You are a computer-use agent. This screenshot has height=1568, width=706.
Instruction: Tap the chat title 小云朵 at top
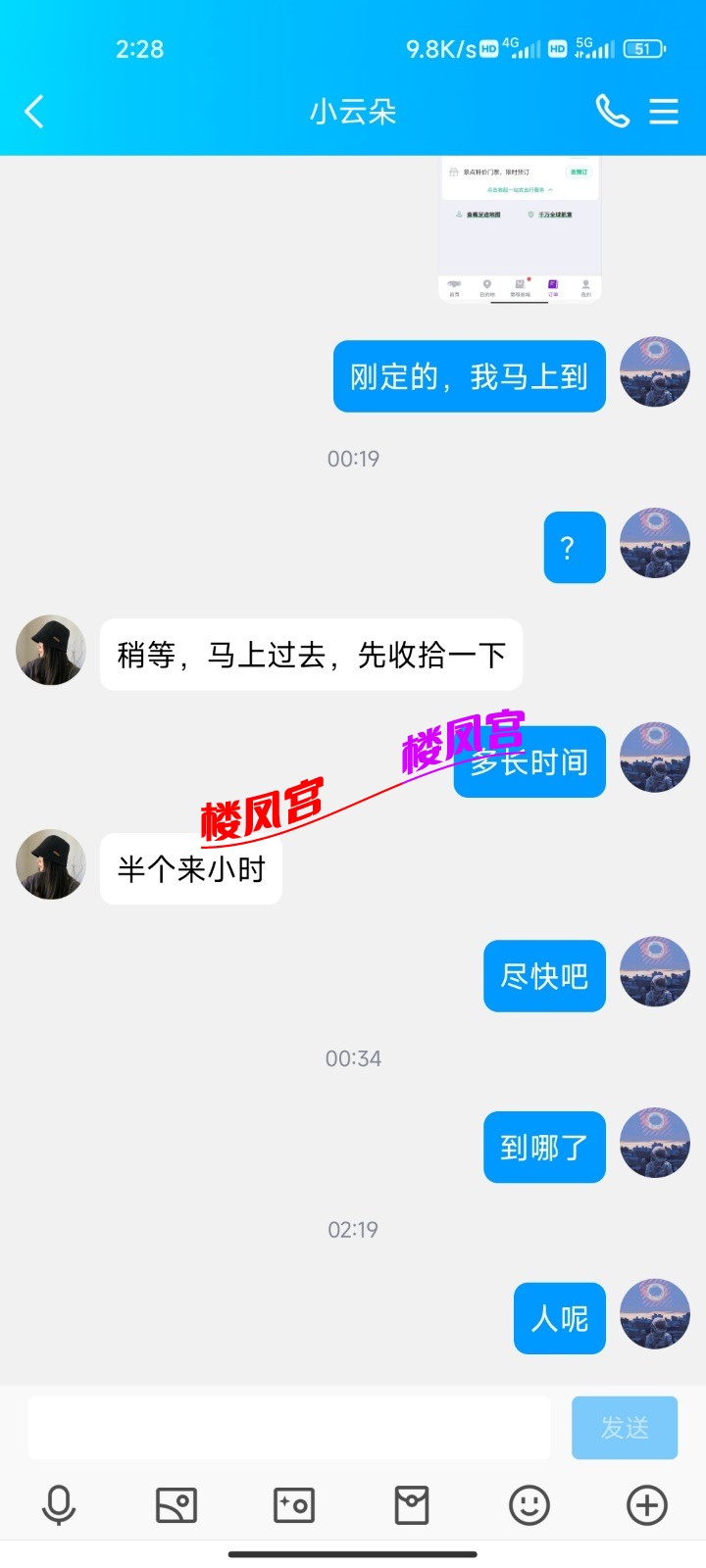coord(353,112)
